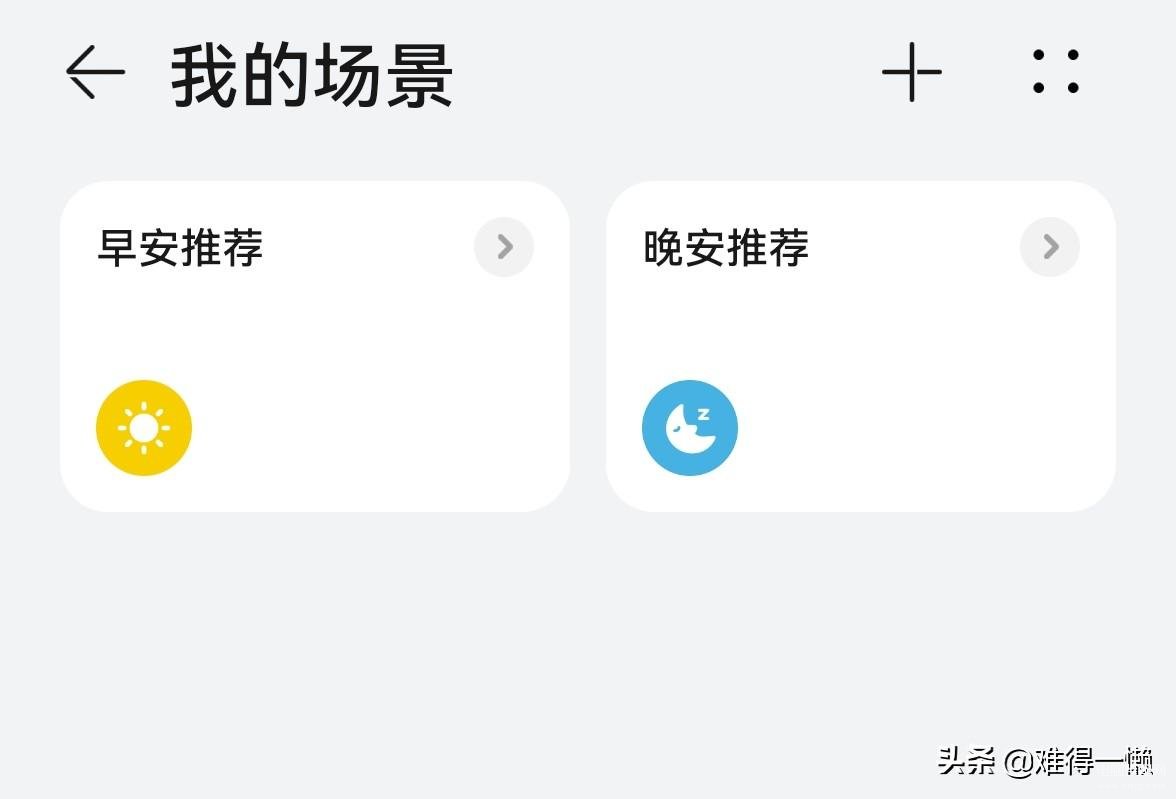1176x799 pixels.
Task: Open the four-dot more options menu
Action: [x=1056, y=72]
